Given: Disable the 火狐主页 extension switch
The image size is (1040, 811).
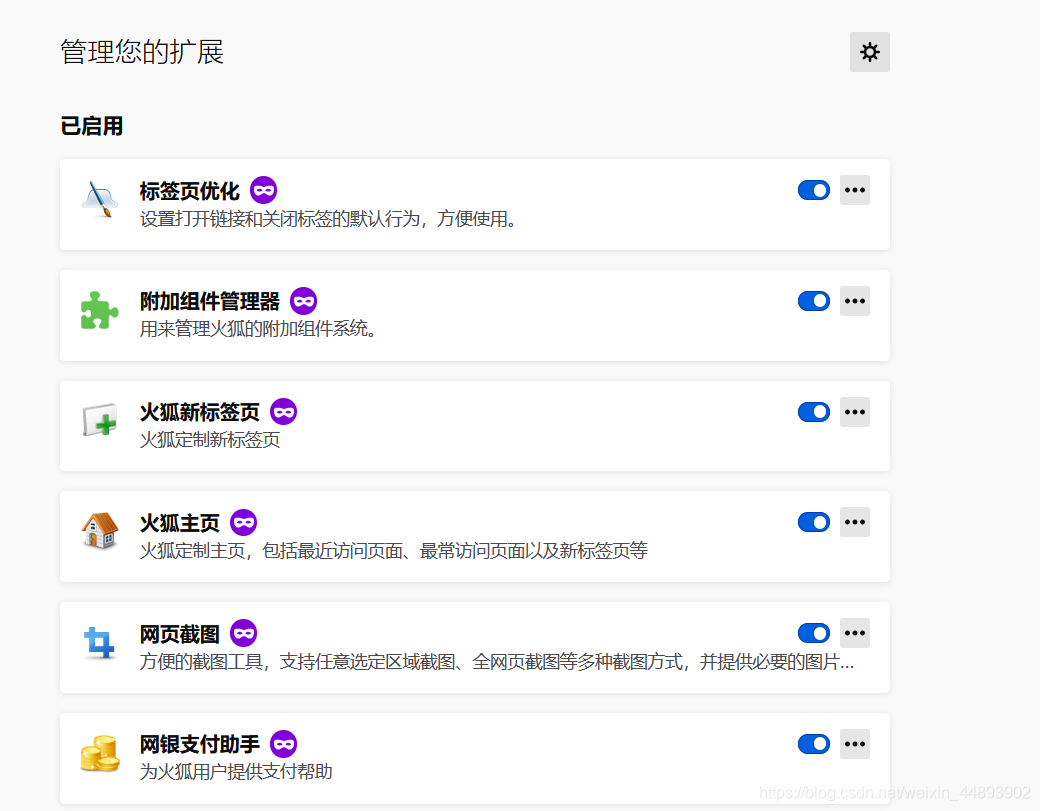Looking at the screenshot, I should coord(813,522).
